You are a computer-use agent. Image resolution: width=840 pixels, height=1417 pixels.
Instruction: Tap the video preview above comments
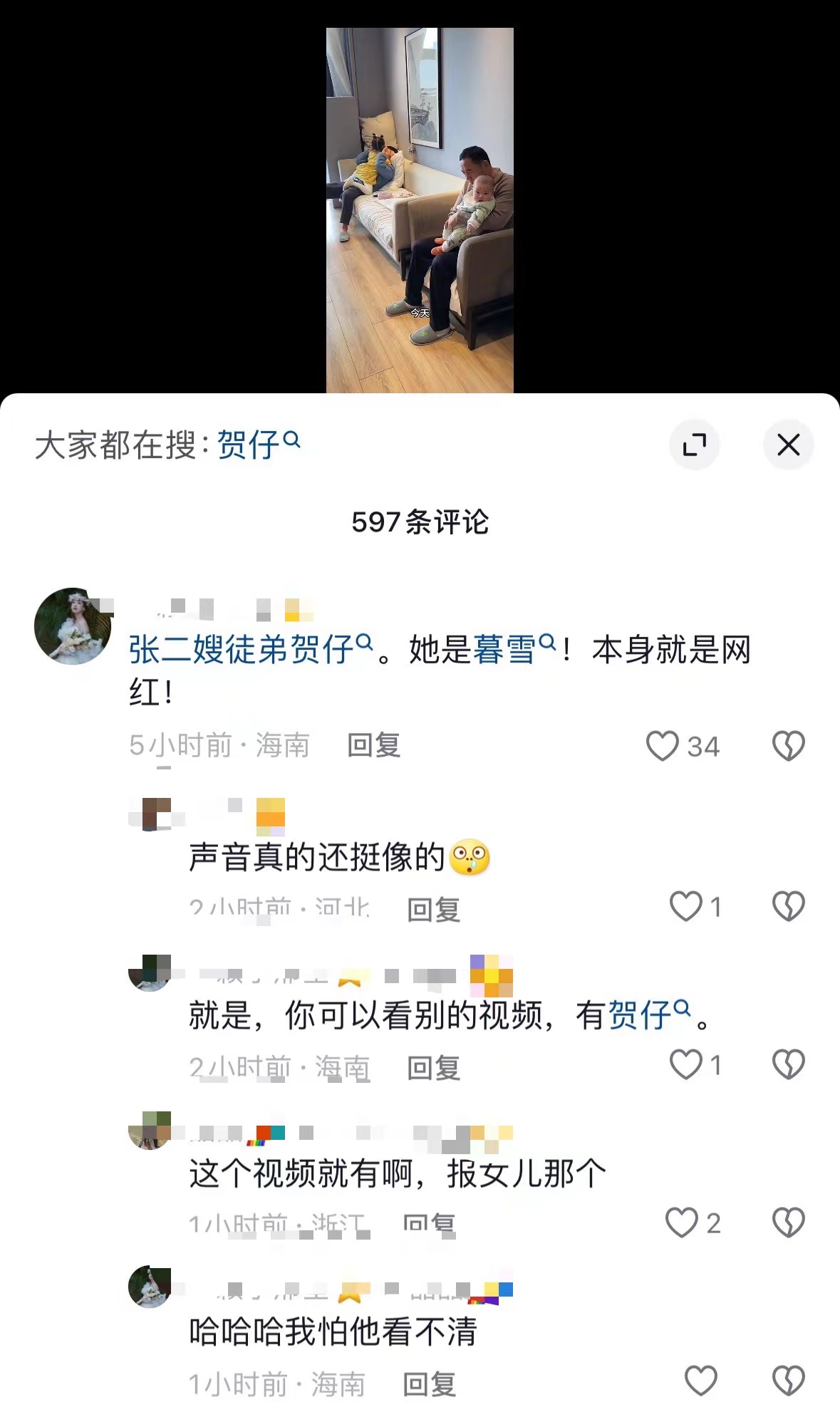[x=420, y=210]
